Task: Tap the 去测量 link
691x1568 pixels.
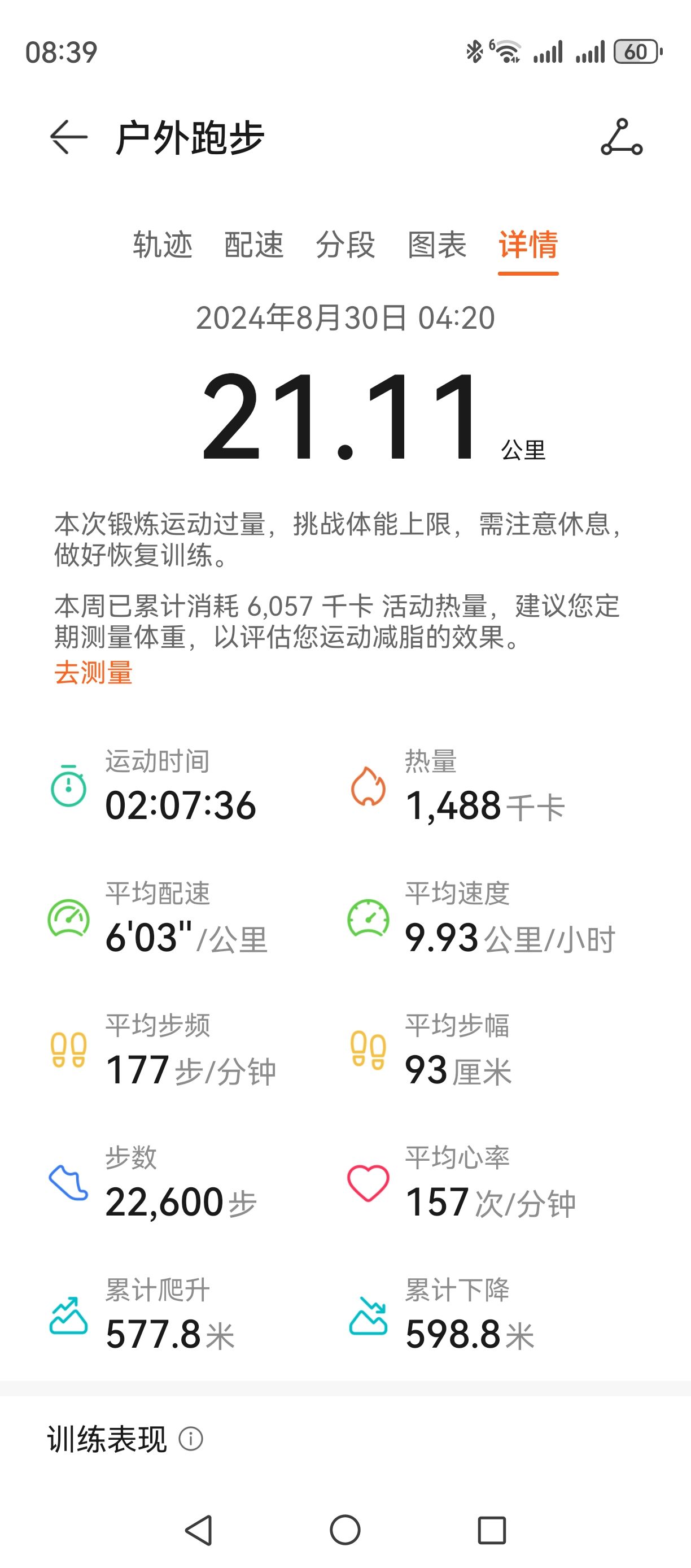Action: tap(94, 673)
